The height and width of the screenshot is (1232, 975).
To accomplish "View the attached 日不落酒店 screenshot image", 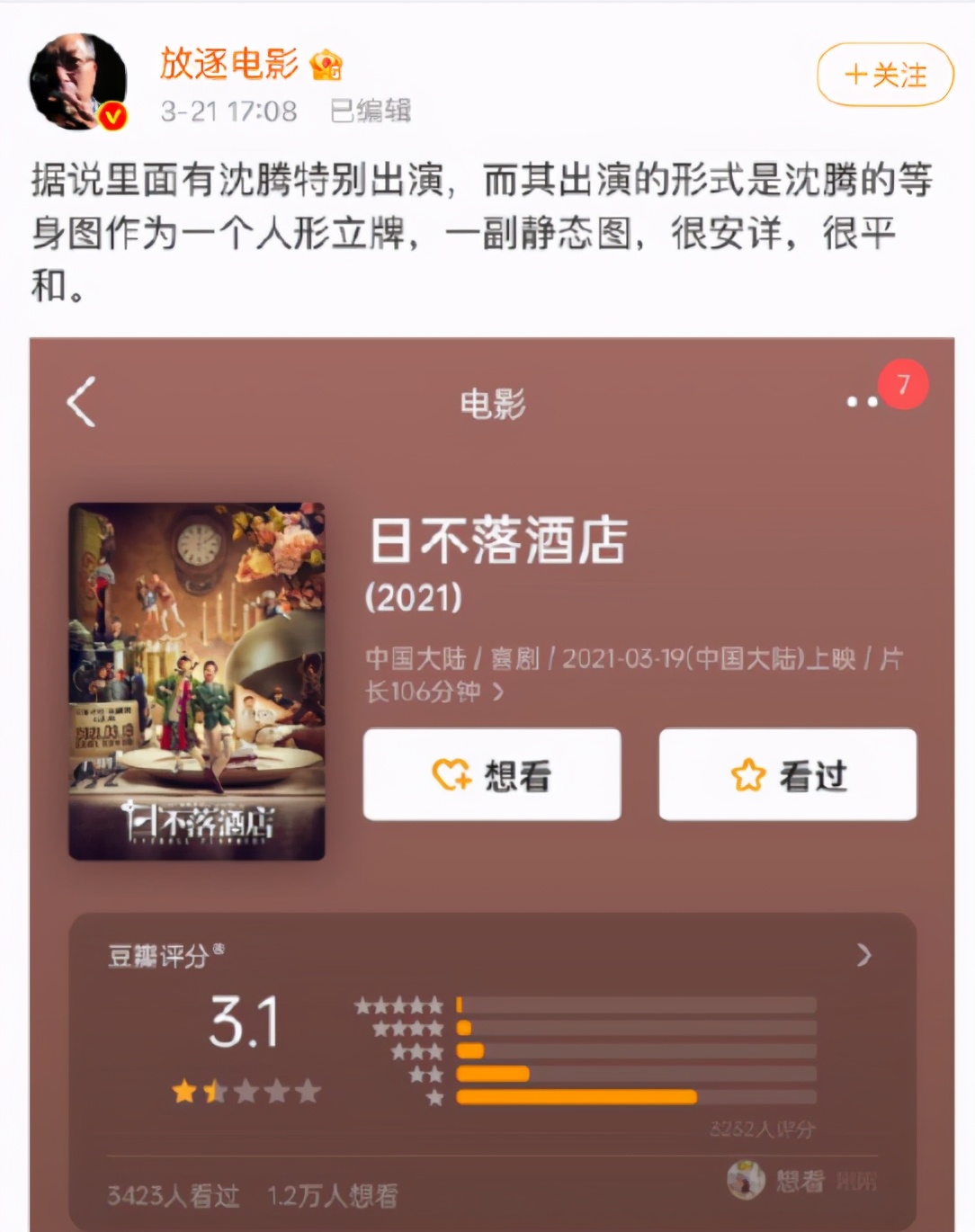I will click(492, 782).
